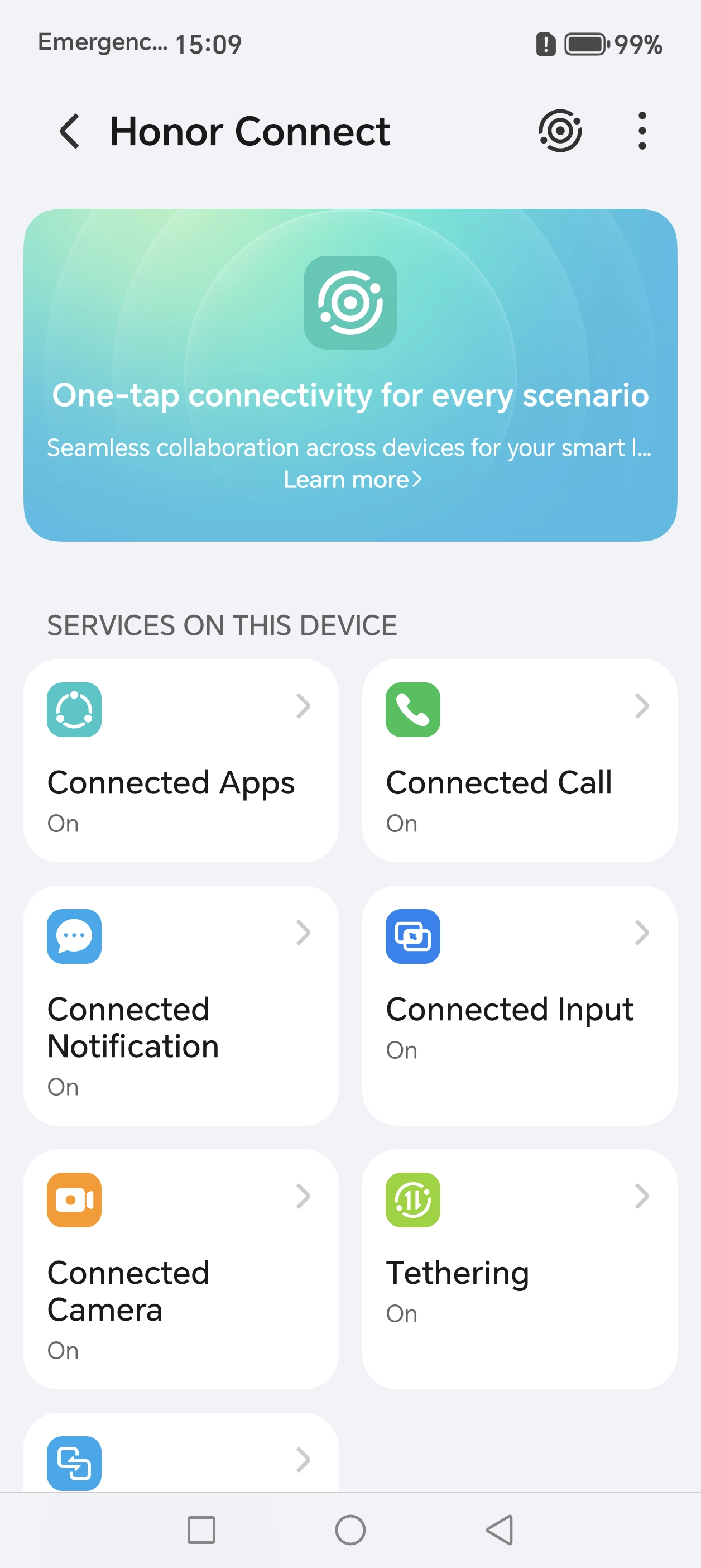Tap Learn more in the banner

click(352, 480)
